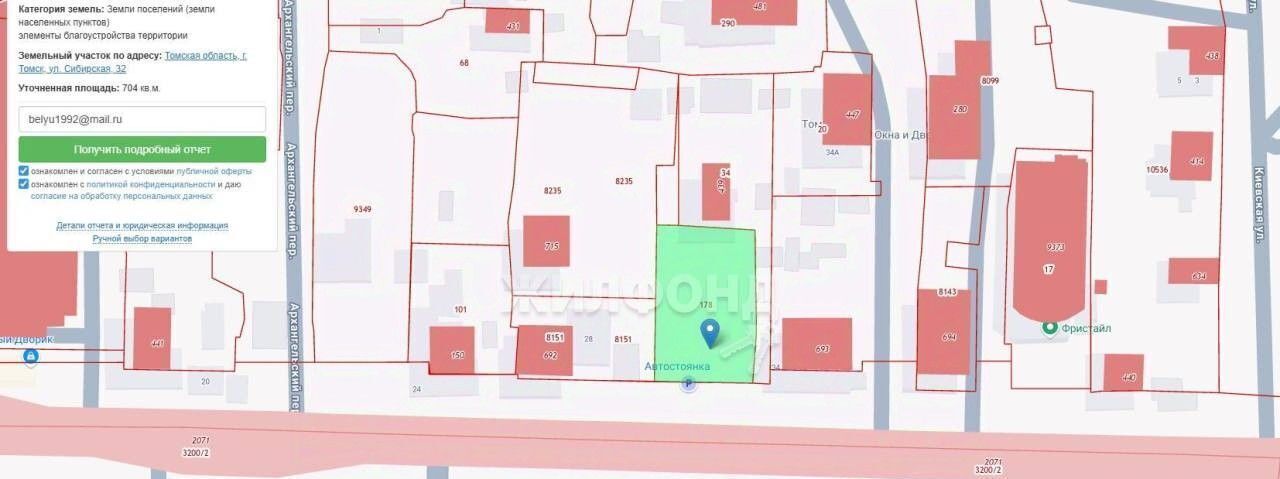Open 'Ручной выбор вариантов' link

click(142, 239)
